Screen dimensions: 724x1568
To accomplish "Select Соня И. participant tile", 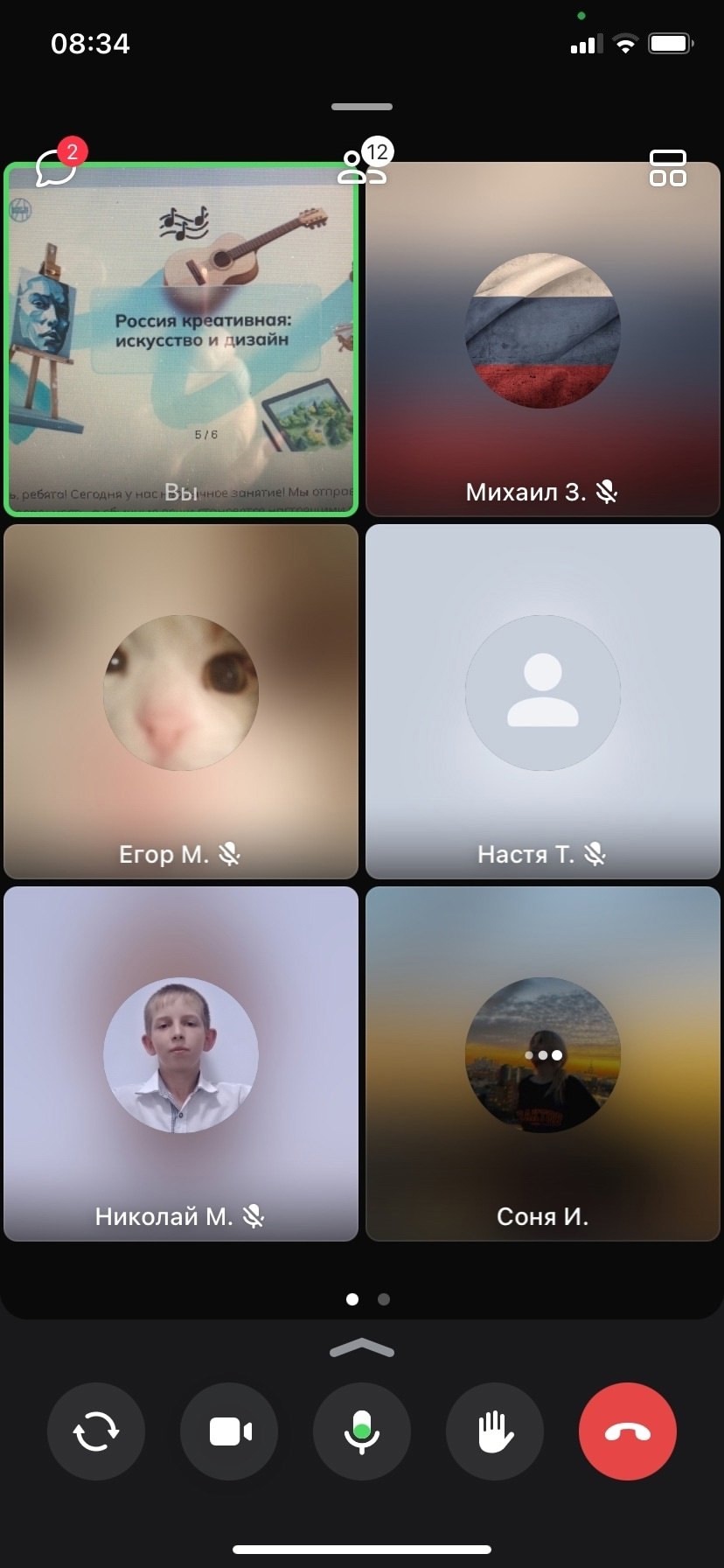I will (543, 1064).
